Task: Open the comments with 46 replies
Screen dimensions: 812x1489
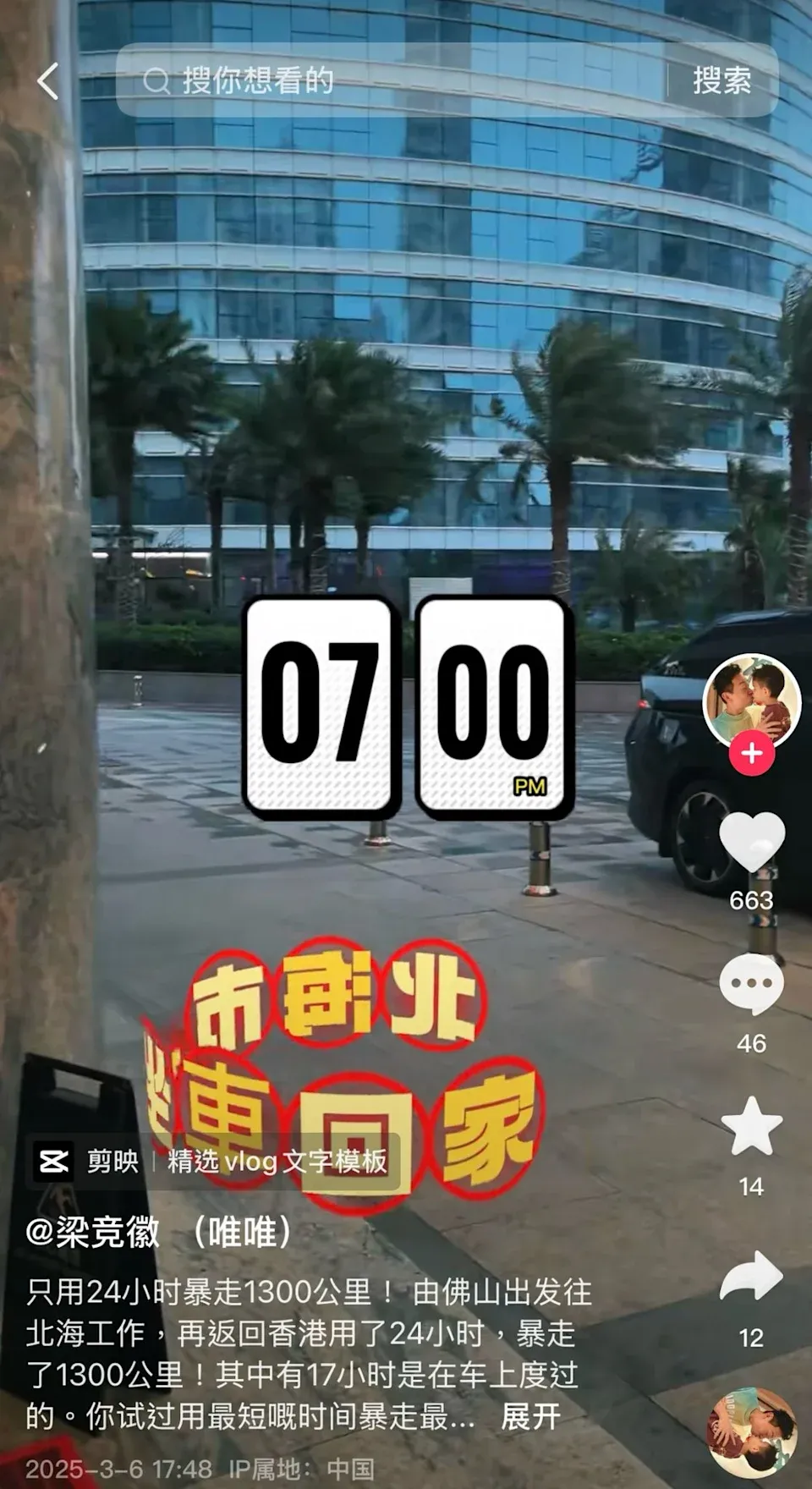Action: (x=751, y=985)
